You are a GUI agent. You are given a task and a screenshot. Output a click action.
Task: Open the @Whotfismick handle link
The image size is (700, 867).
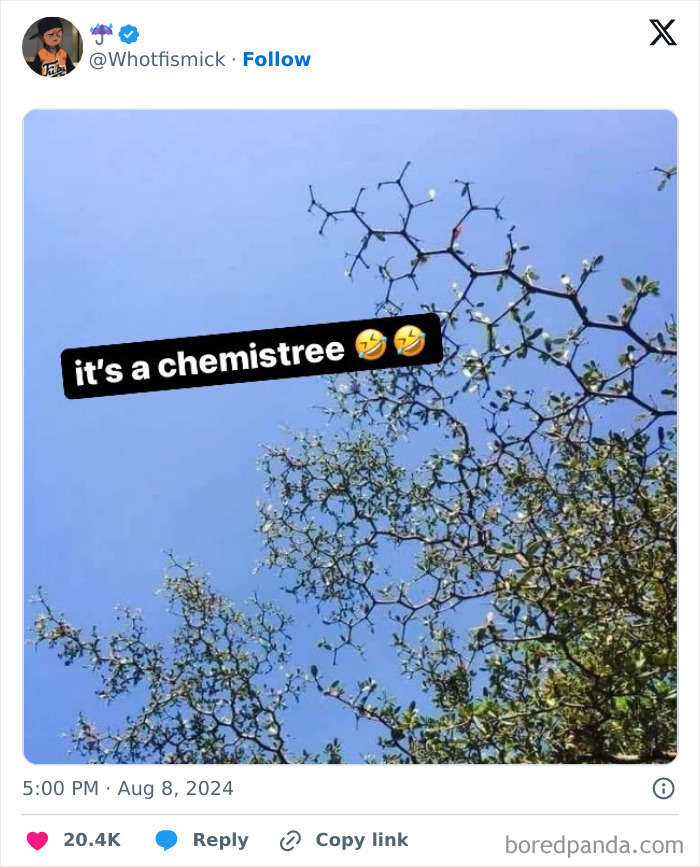click(157, 60)
